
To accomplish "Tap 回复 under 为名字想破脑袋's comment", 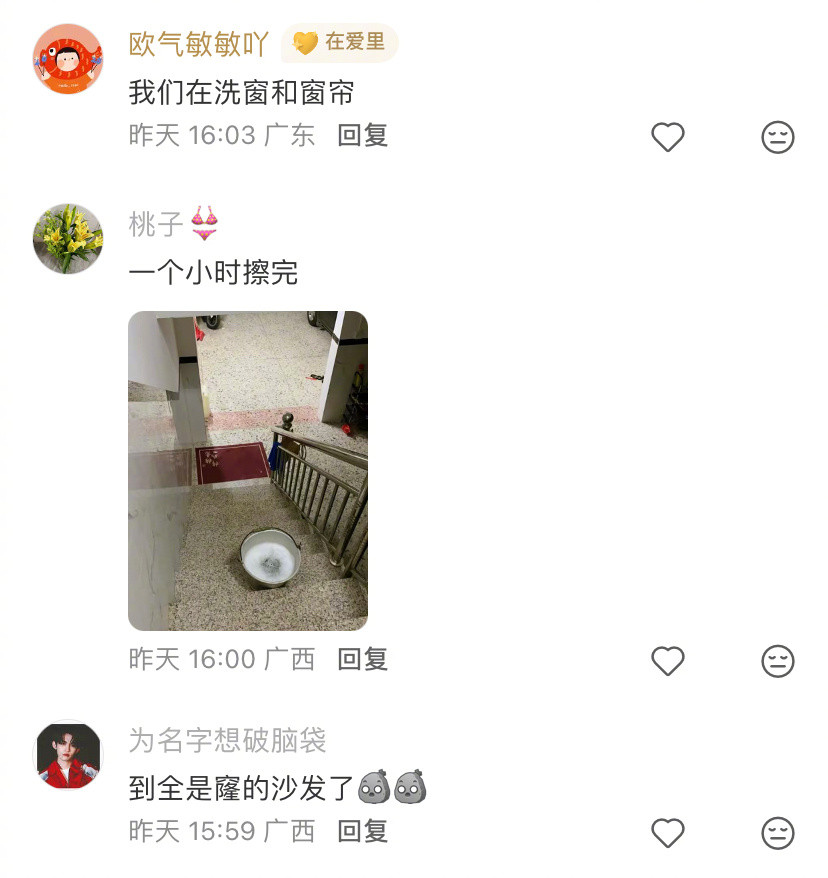I will (365, 831).
